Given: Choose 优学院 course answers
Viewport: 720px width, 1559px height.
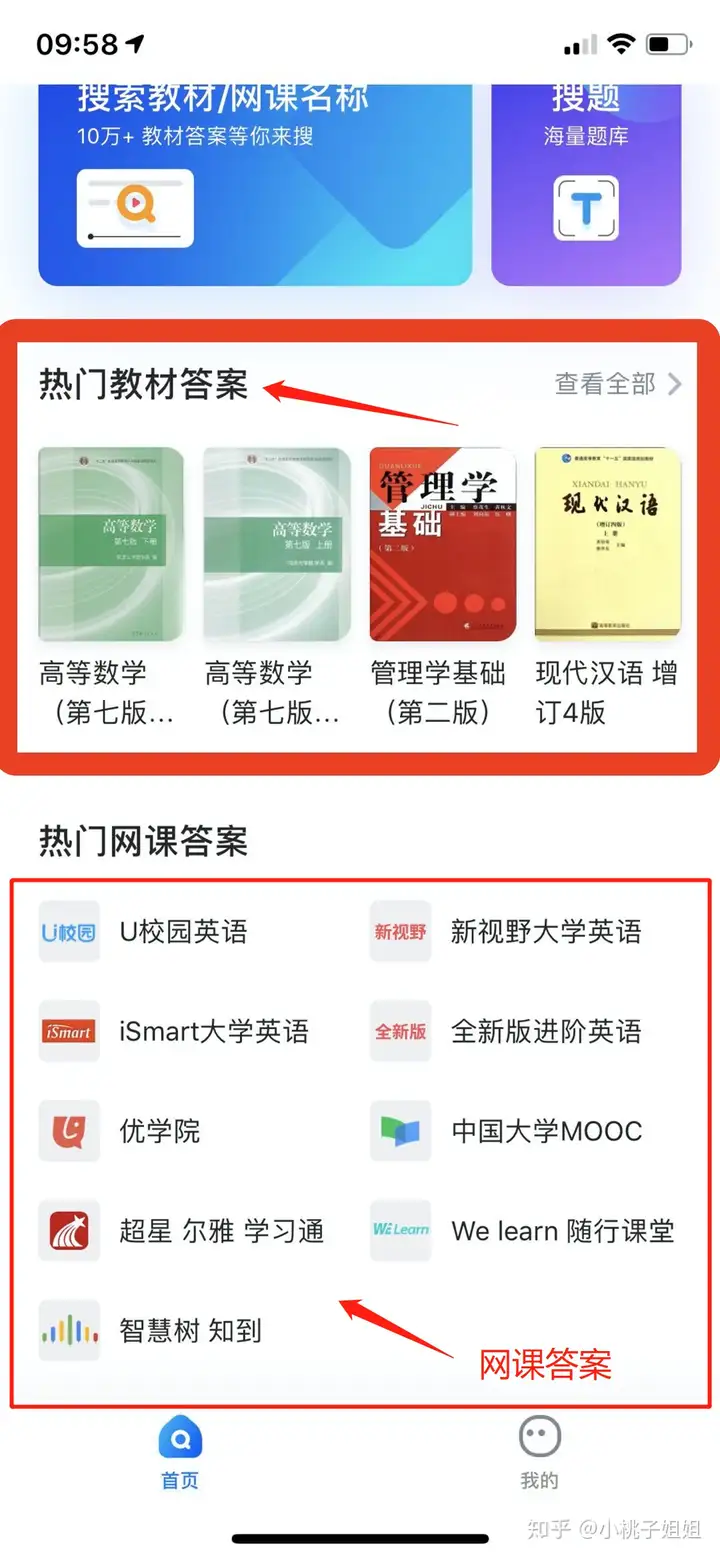Looking at the screenshot, I should tap(160, 1131).
